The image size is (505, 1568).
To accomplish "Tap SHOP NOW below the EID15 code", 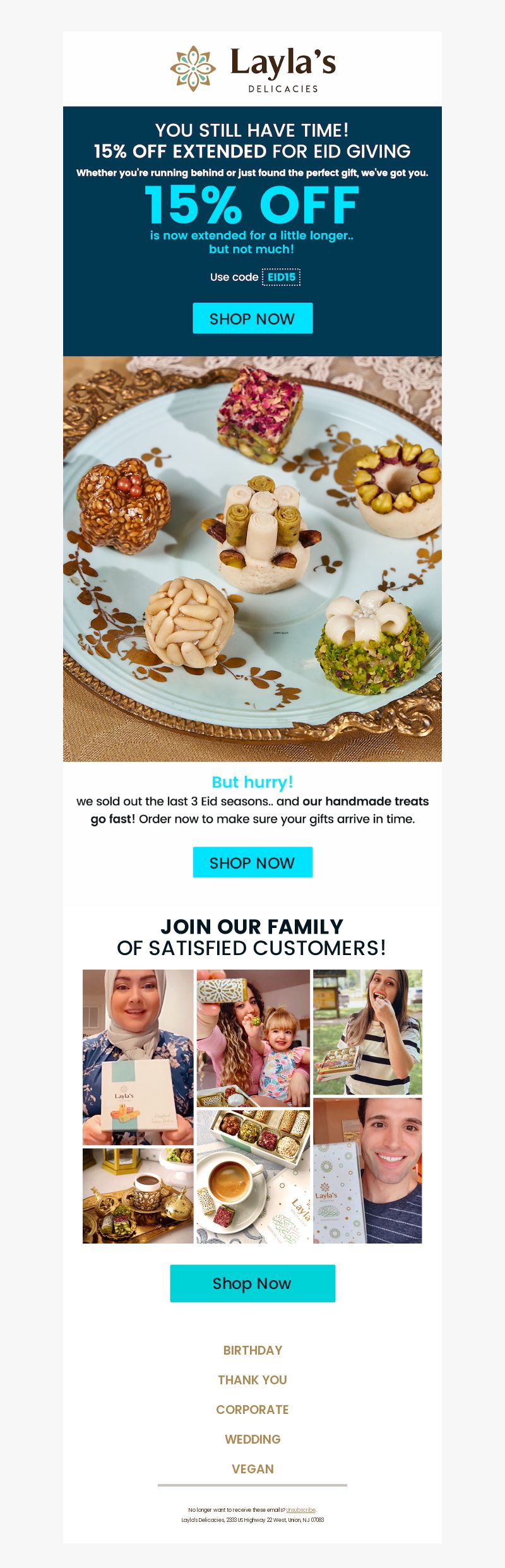I will point(252,318).
